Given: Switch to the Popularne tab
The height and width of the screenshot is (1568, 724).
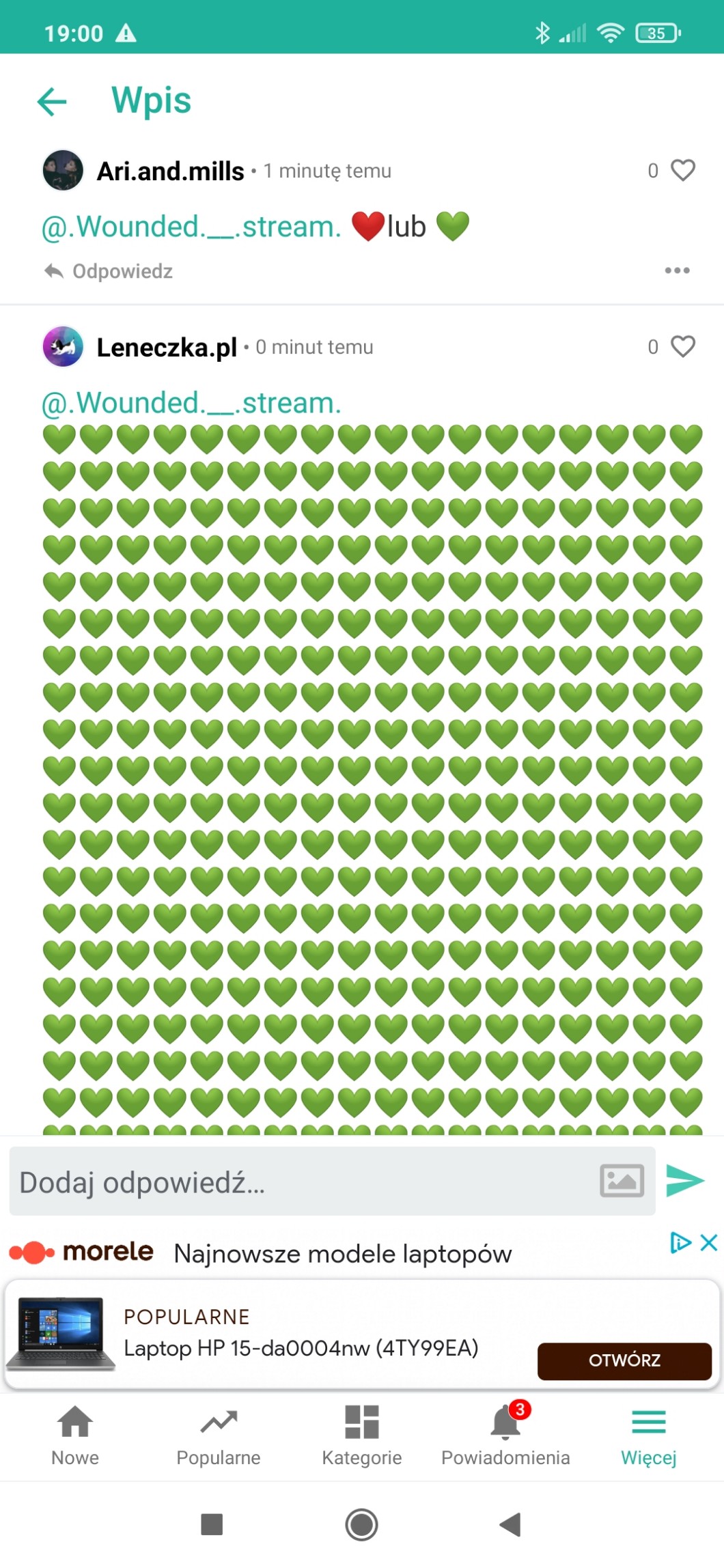Looking at the screenshot, I should pos(219,1436).
